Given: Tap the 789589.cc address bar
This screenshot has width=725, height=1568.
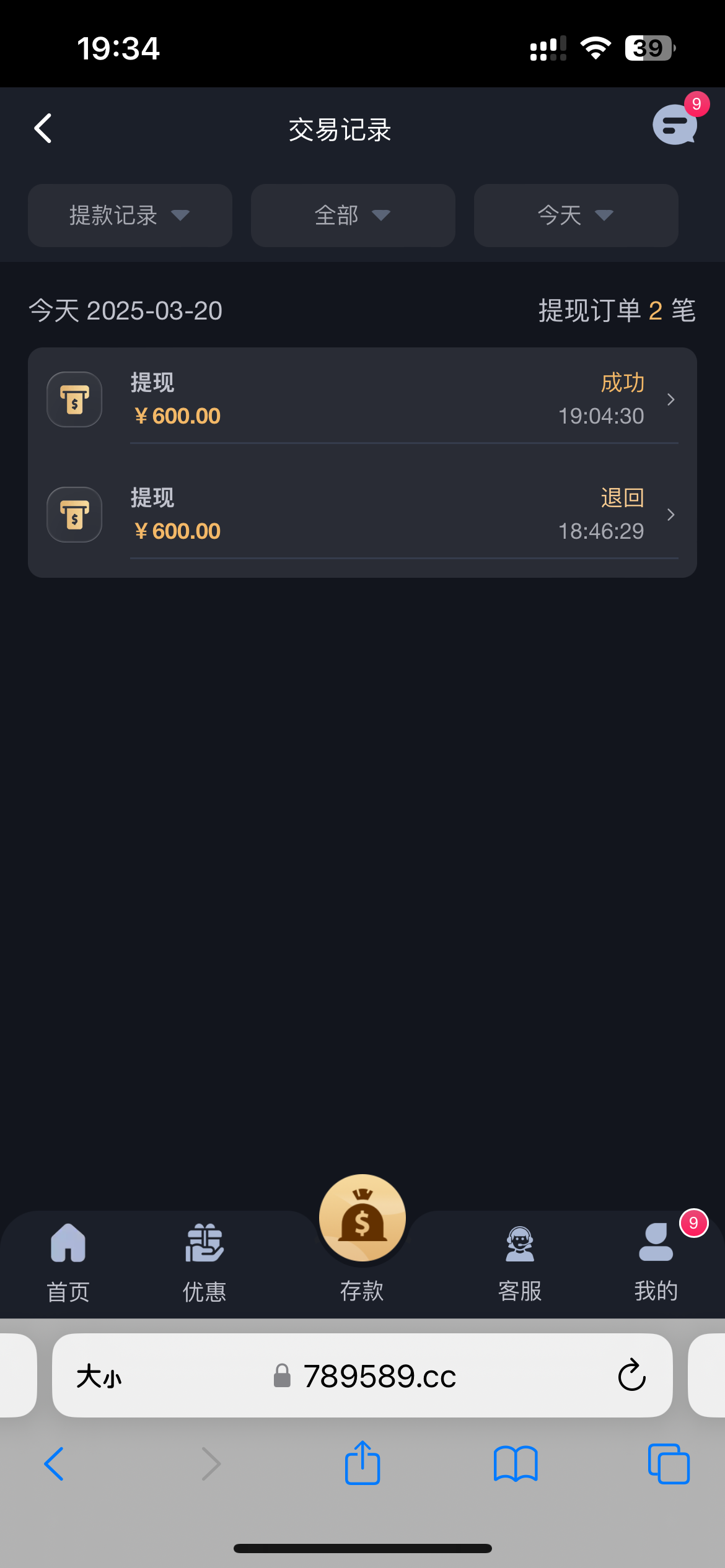Looking at the screenshot, I should pos(378,1376).
